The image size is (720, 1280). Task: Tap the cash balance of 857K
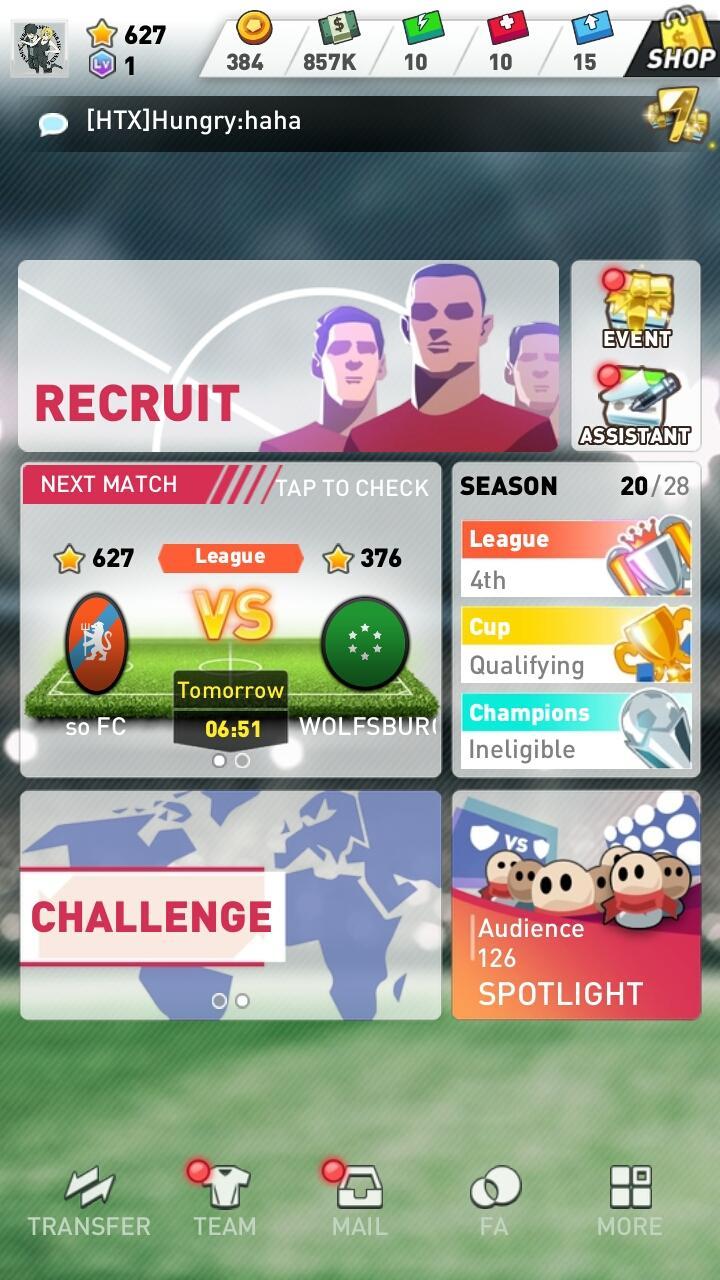(x=330, y=44)
